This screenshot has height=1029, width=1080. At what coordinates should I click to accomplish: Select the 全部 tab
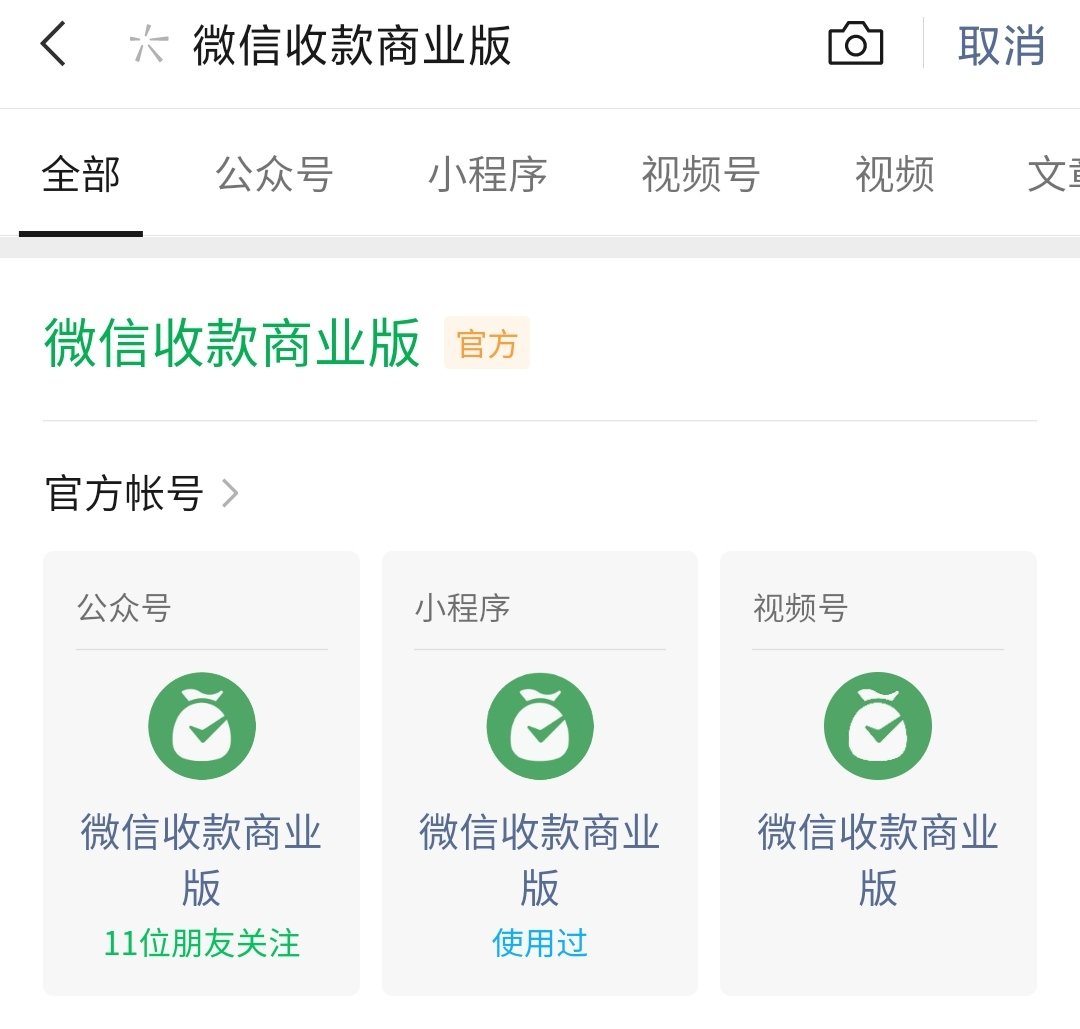(x=81, y=174)
